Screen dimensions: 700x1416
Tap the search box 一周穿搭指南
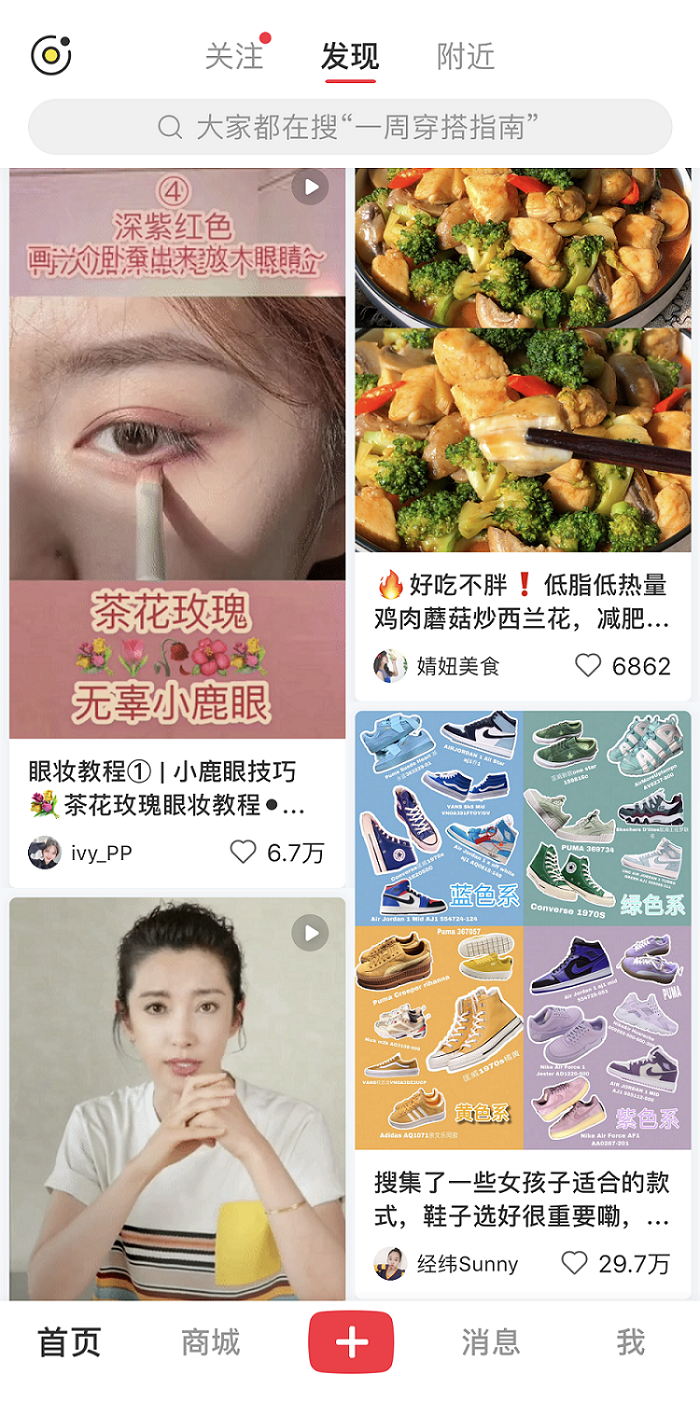pos(350,127)
